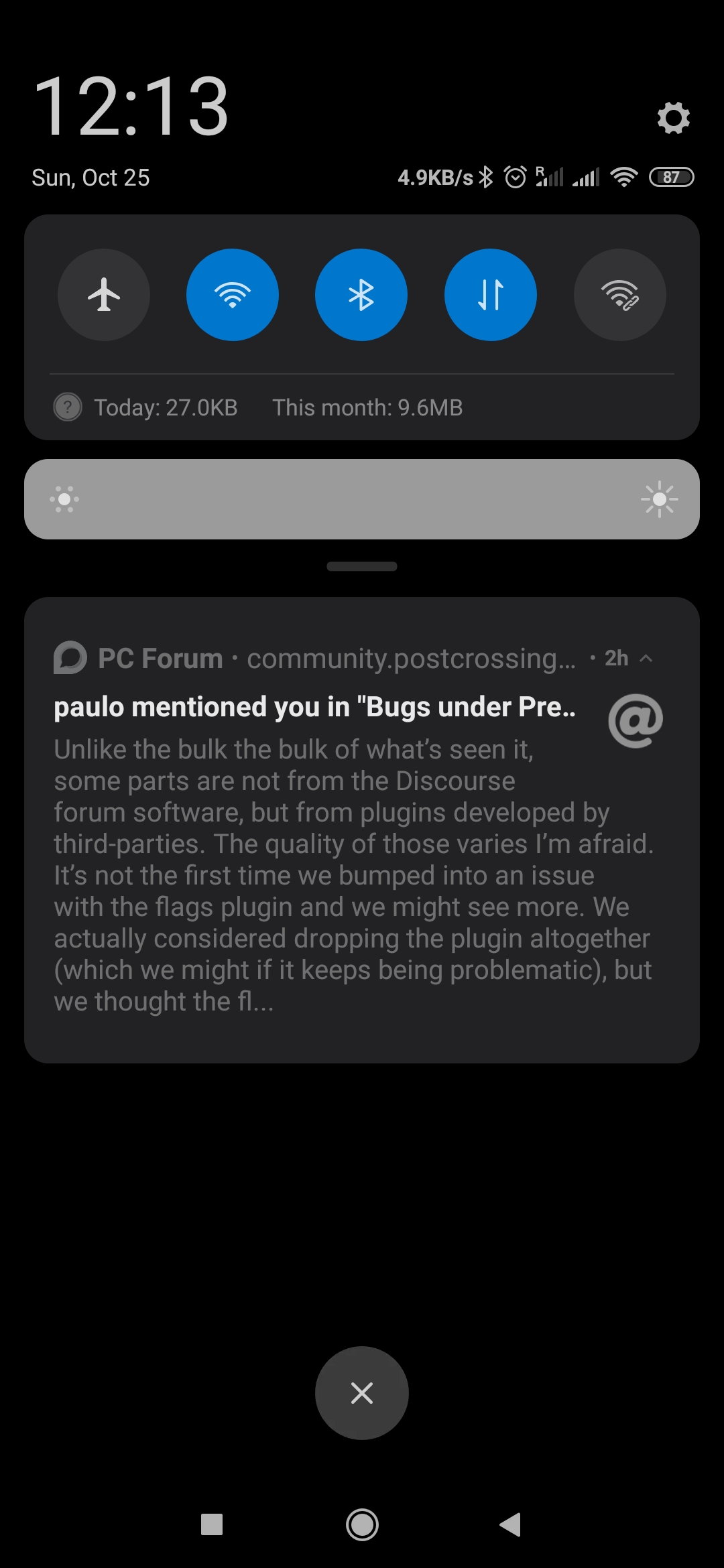Turn off Wi-Fi toggle

[x=233, y=295]
